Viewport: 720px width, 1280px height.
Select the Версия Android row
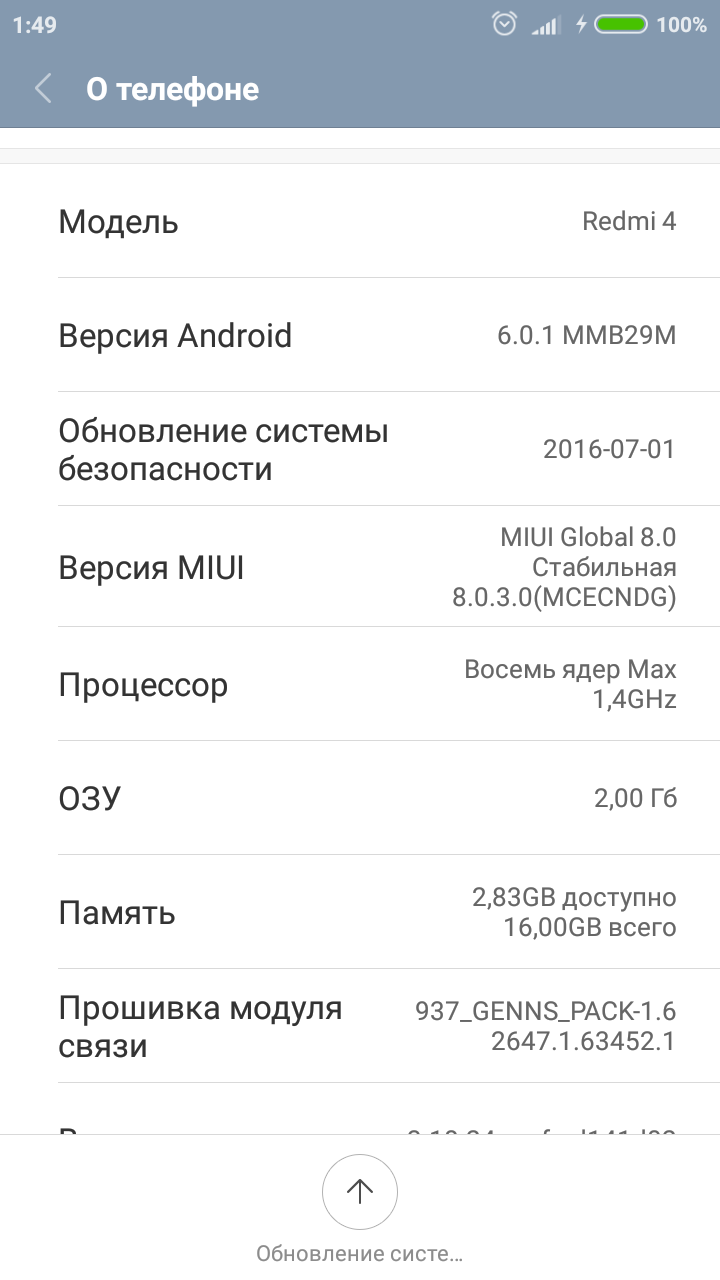(360, 335)
